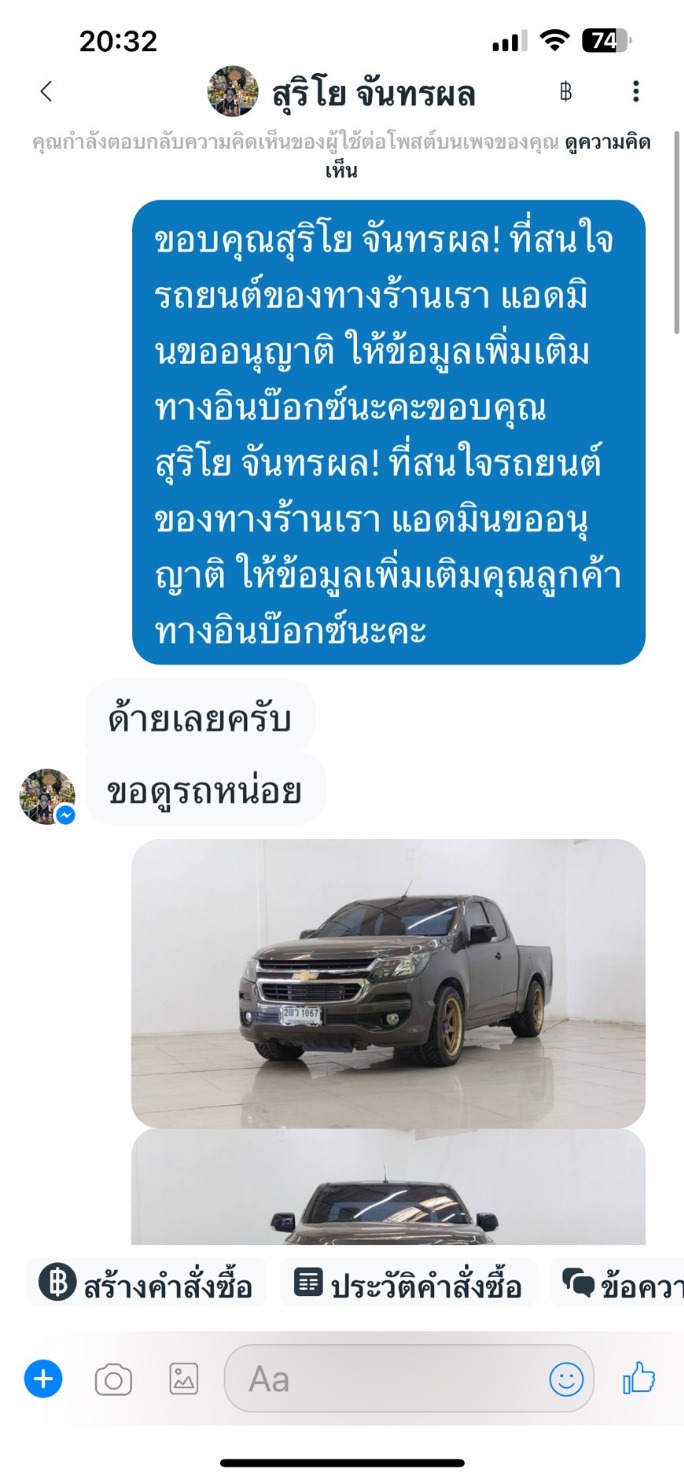Viewport: 684px width, 1480px height.
Task: Go back using the top-left arrow
Action: tap(46, 92)
